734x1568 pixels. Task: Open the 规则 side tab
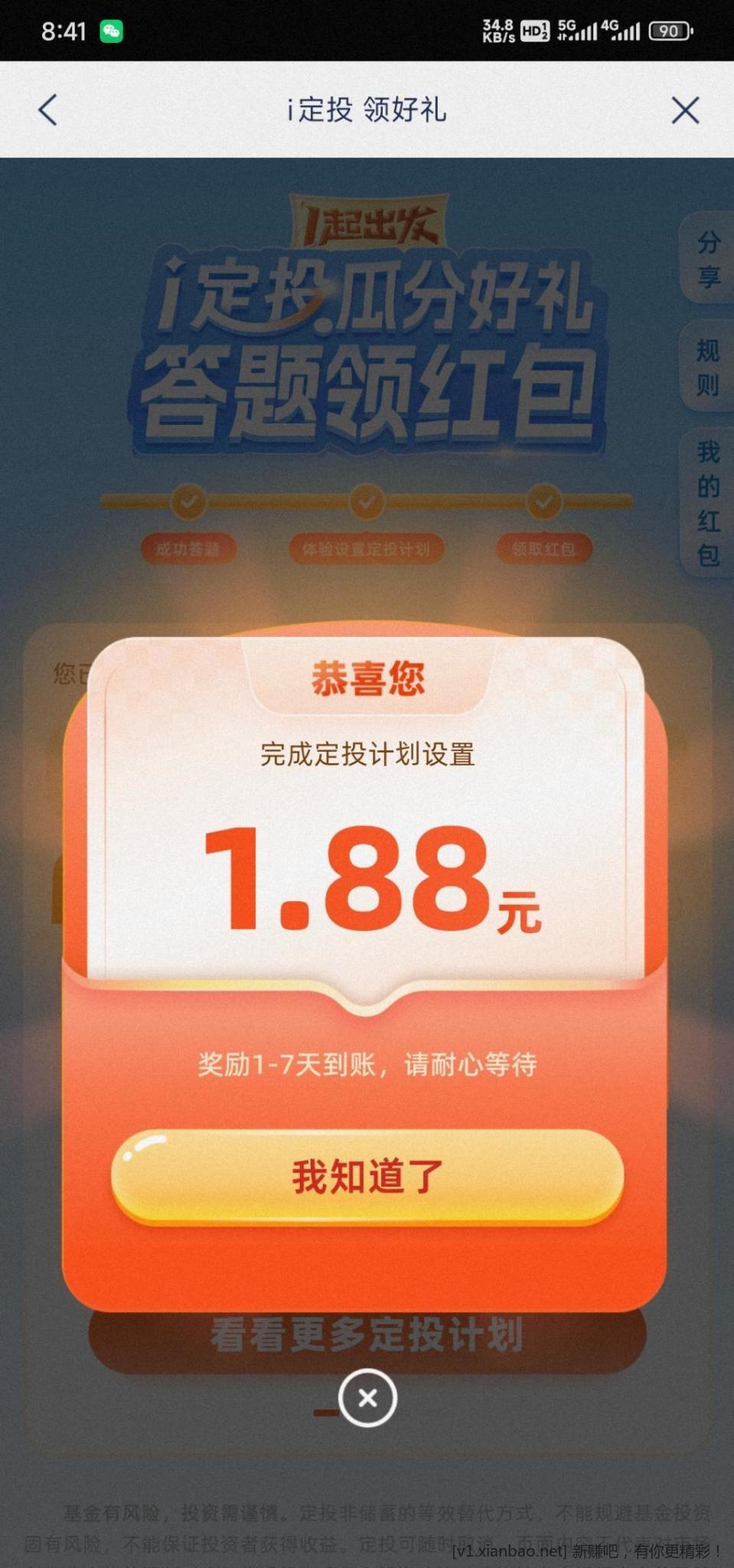[708, 367]
